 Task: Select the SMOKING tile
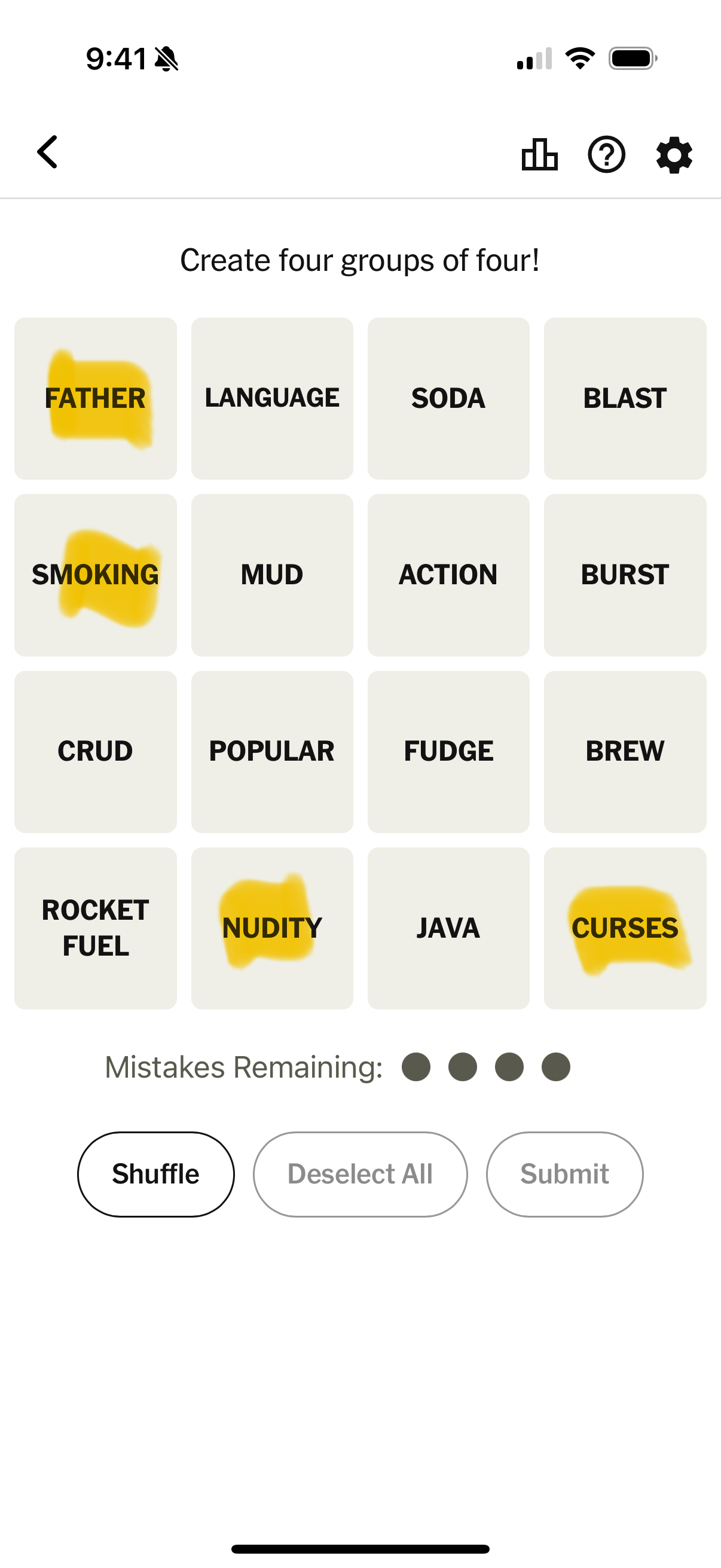pyautogui.click(x=96, y=575)
